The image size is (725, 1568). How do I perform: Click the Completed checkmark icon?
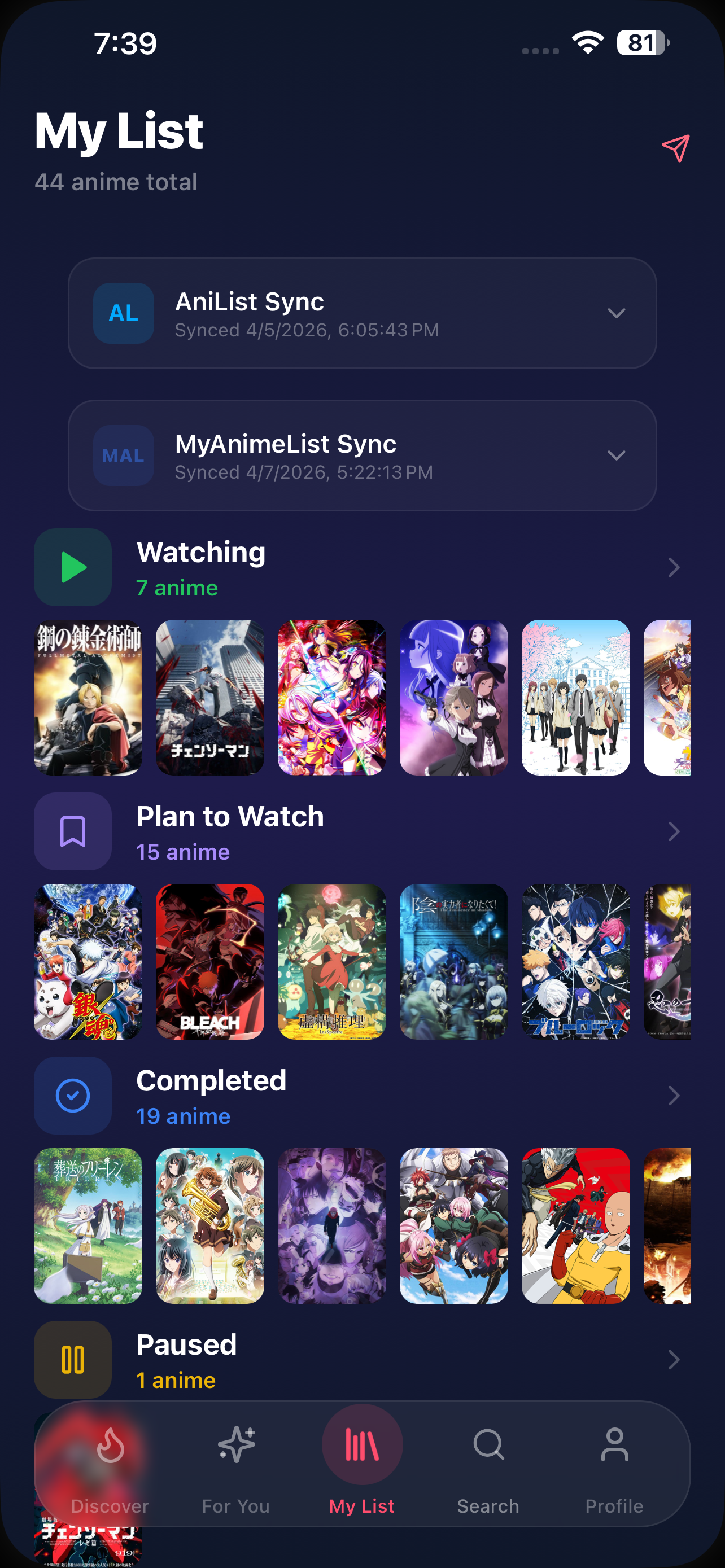72,1096
